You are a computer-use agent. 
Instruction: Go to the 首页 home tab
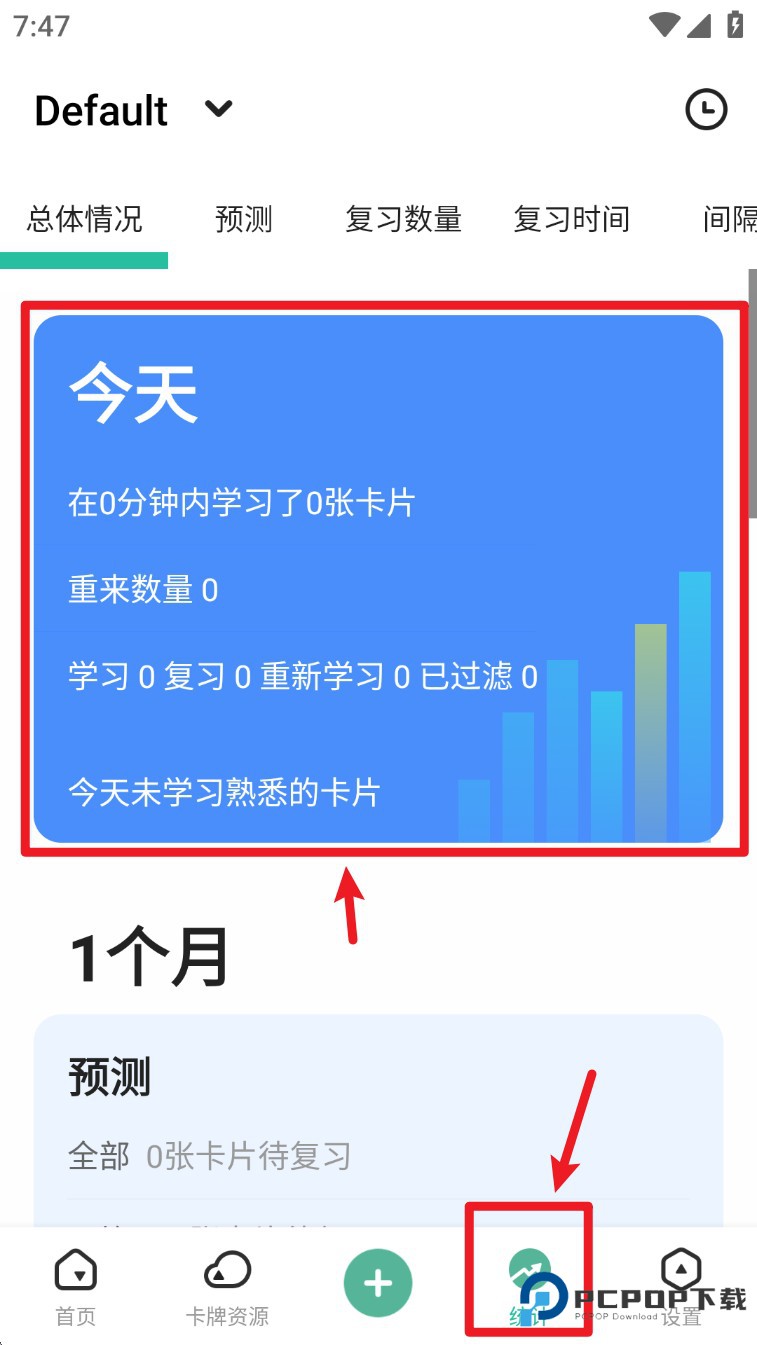coord(76,1287)
